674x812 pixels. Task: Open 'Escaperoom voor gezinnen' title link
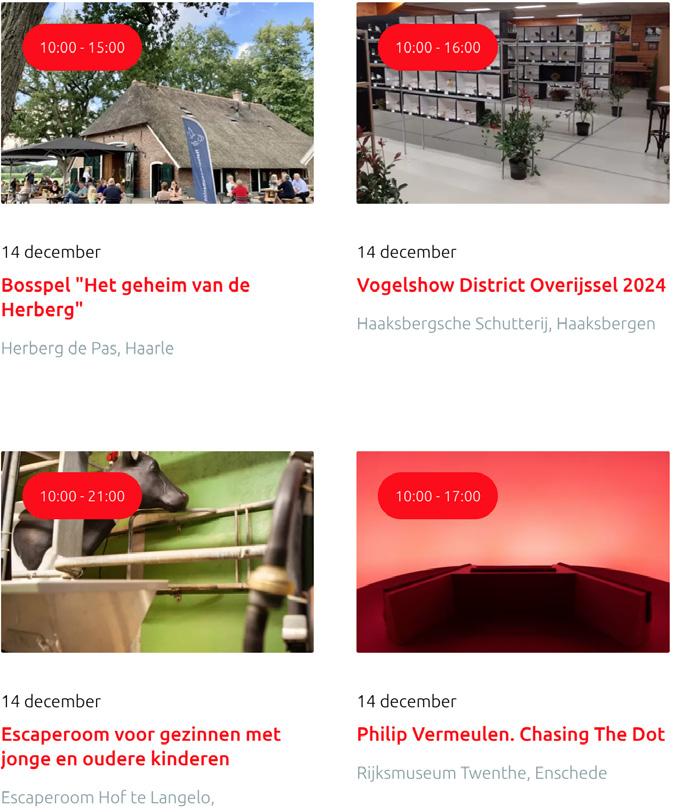click(x=141, y=746)
